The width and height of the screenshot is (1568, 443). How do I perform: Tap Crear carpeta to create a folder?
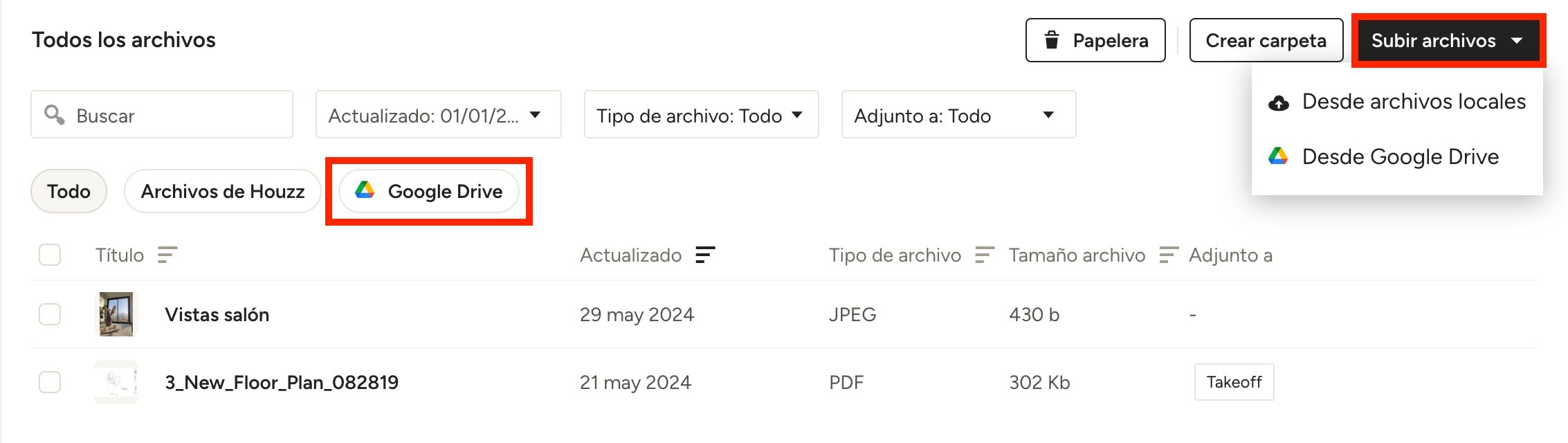(x=1266, y=40)
